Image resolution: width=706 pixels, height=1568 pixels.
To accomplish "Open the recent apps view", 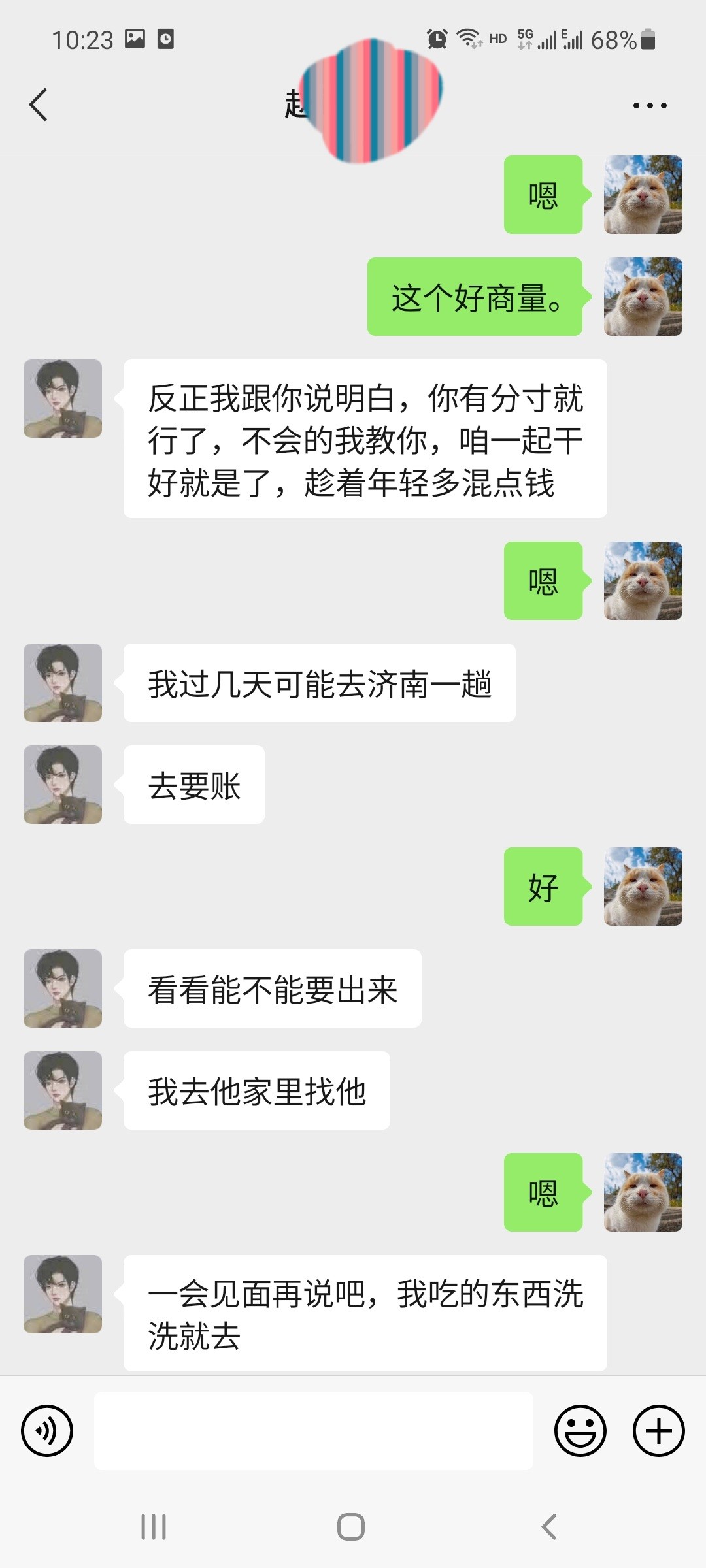I will [x=154, y=1527].
